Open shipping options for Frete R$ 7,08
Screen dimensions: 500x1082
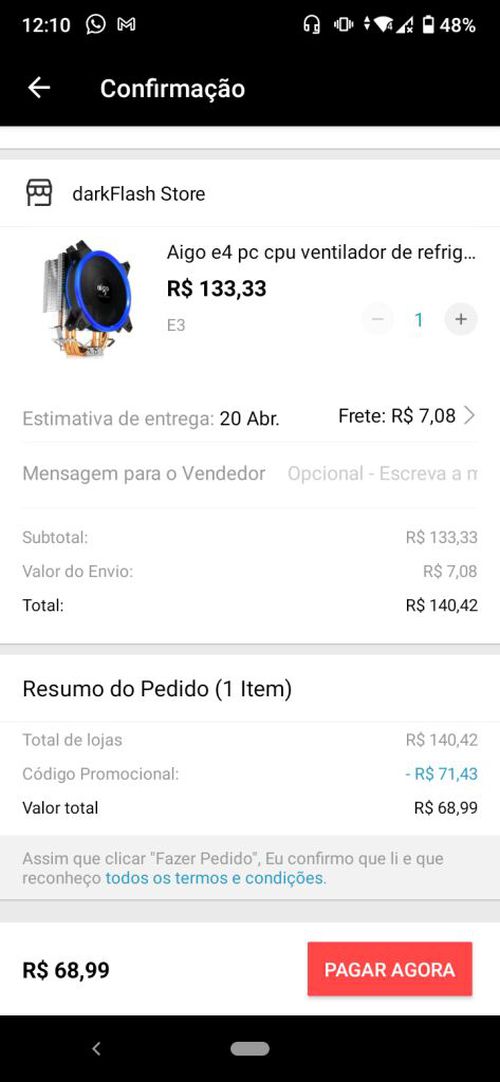tap(407, 415)
